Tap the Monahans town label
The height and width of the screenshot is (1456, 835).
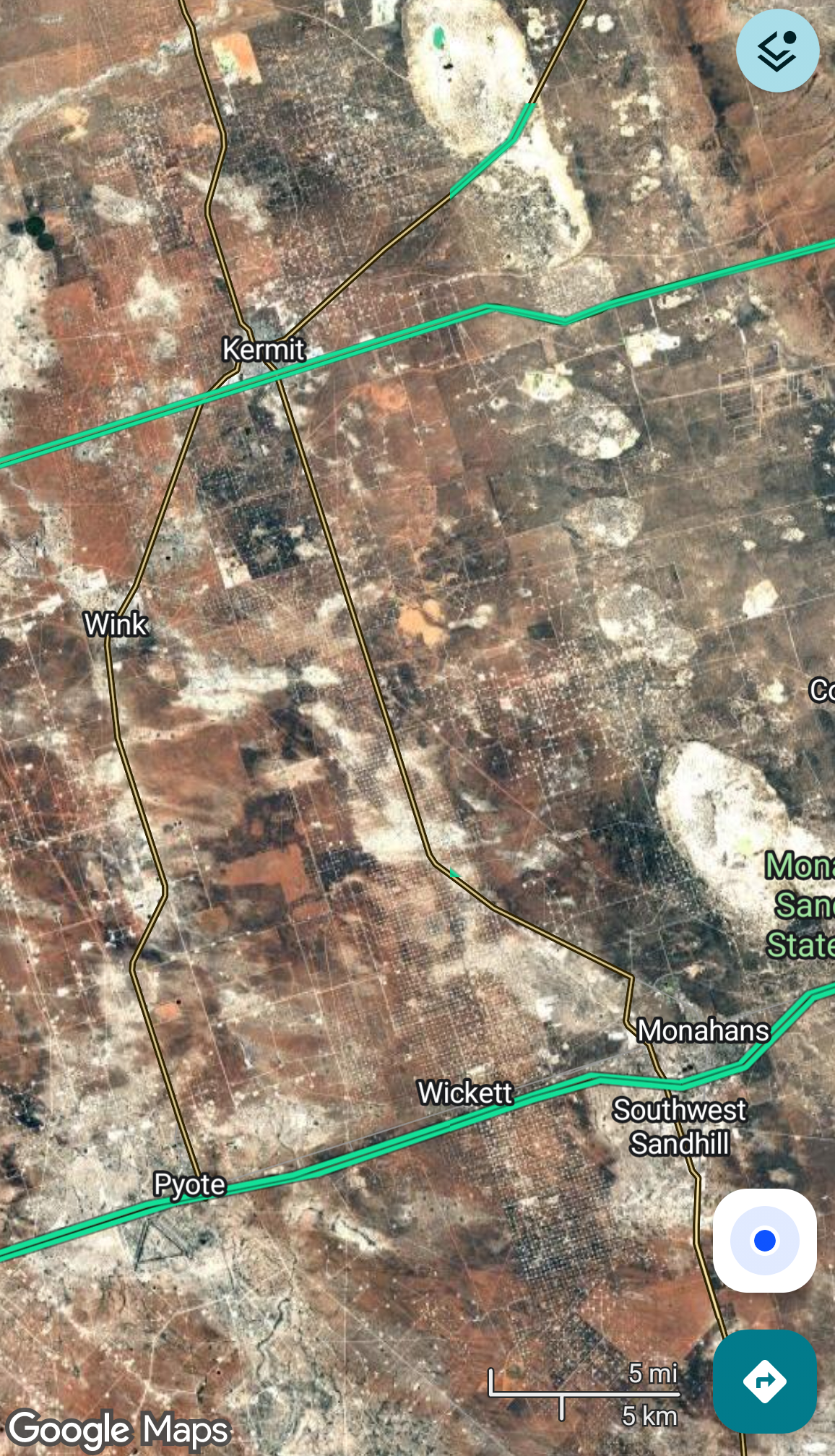click(703, 1030)
